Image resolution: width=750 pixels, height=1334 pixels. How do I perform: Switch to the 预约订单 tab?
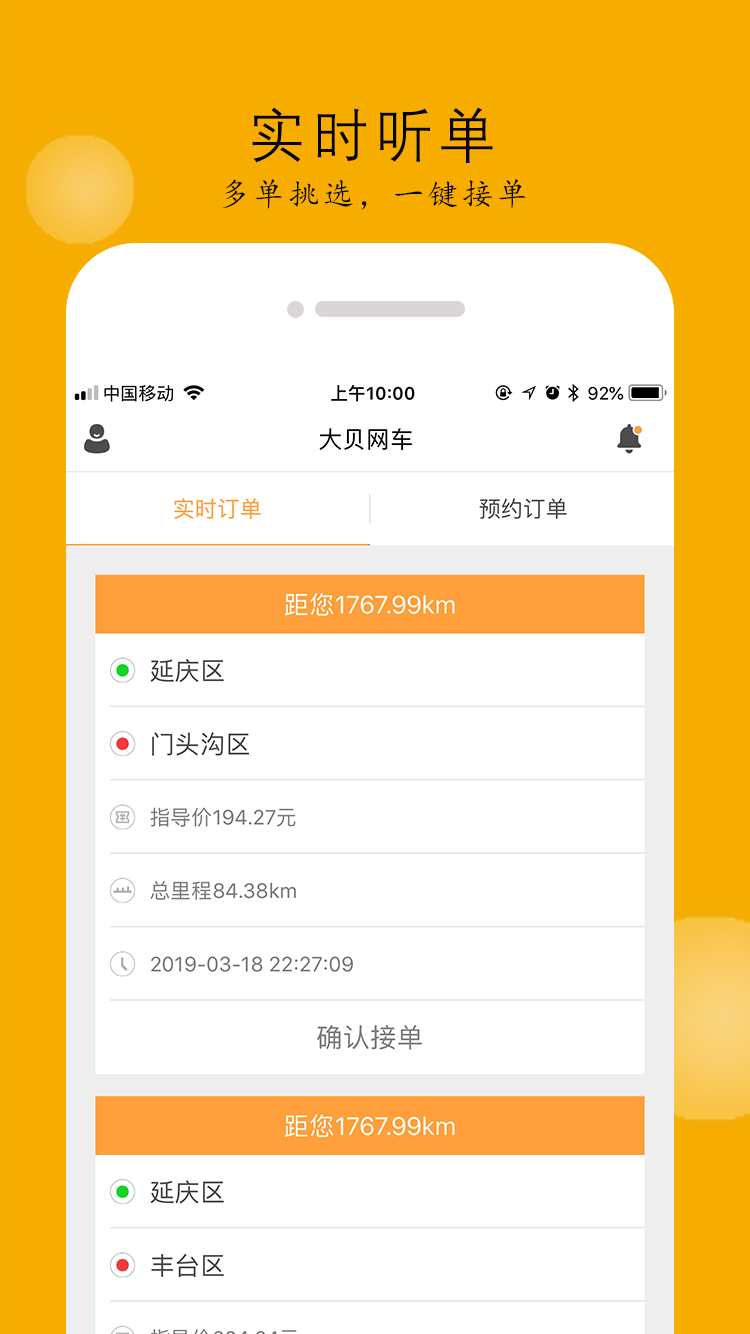click(522, 509)
